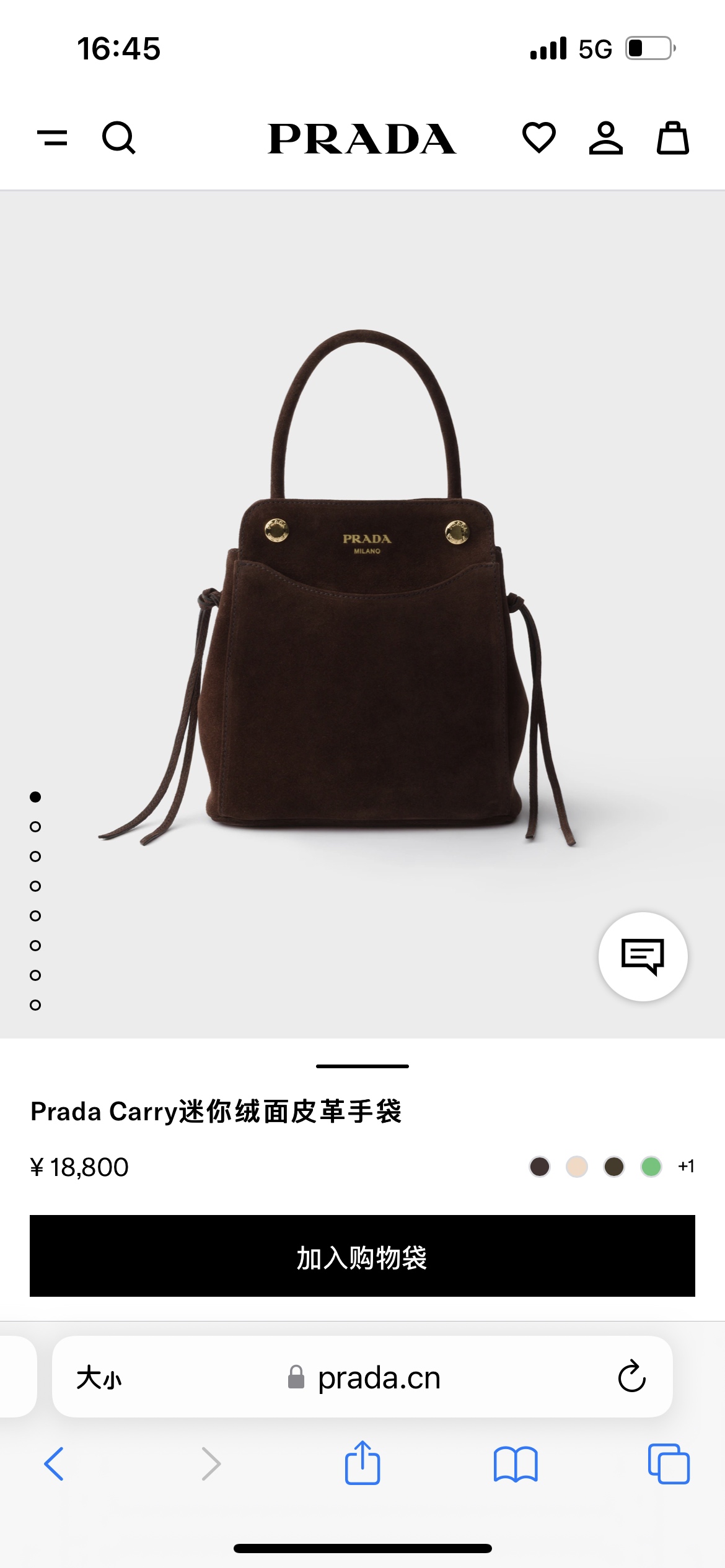Open the hamburger menu
This screenshot has width=725, height=1568.
52,137
